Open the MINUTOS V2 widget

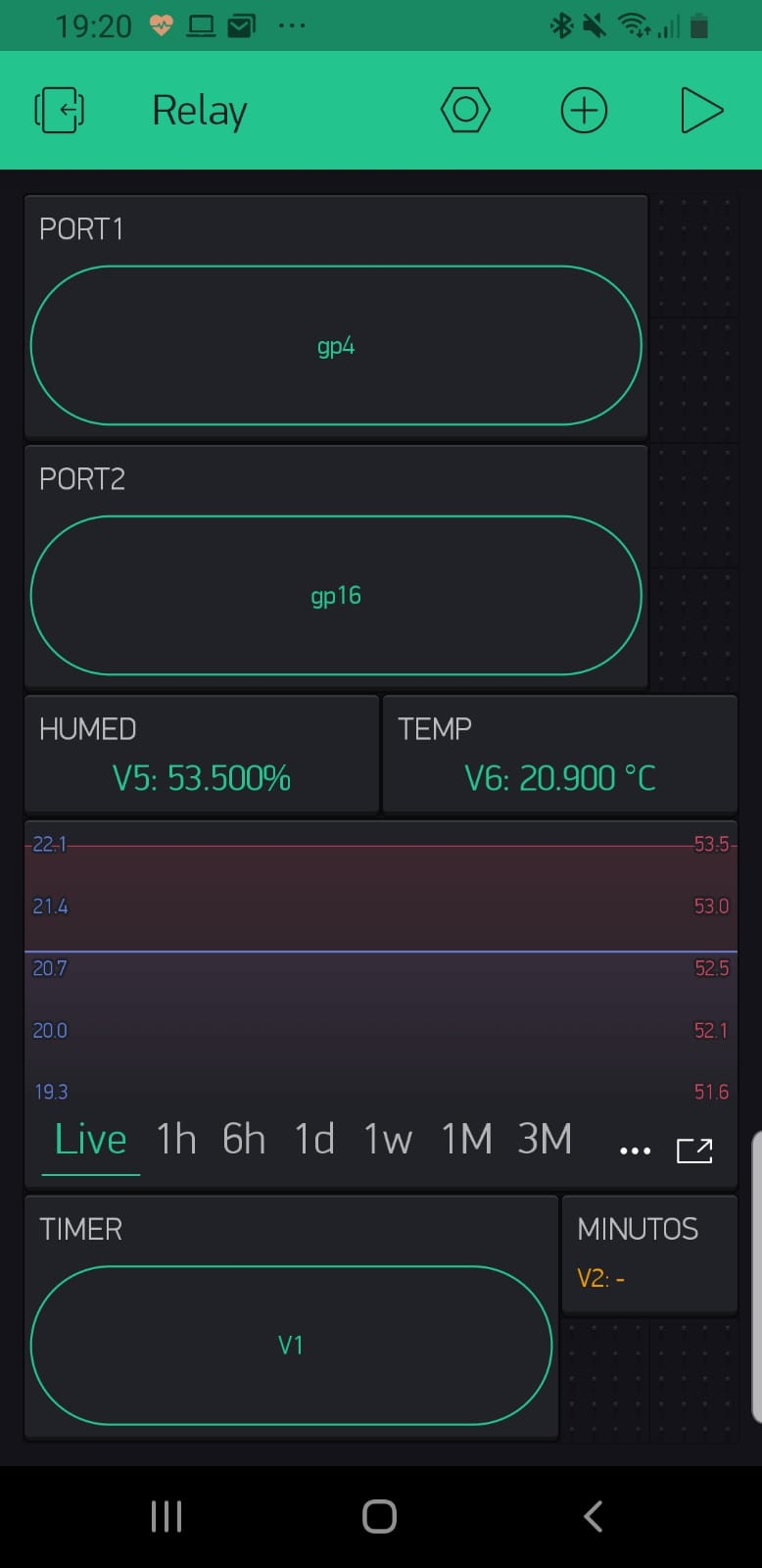point(649,1254)
